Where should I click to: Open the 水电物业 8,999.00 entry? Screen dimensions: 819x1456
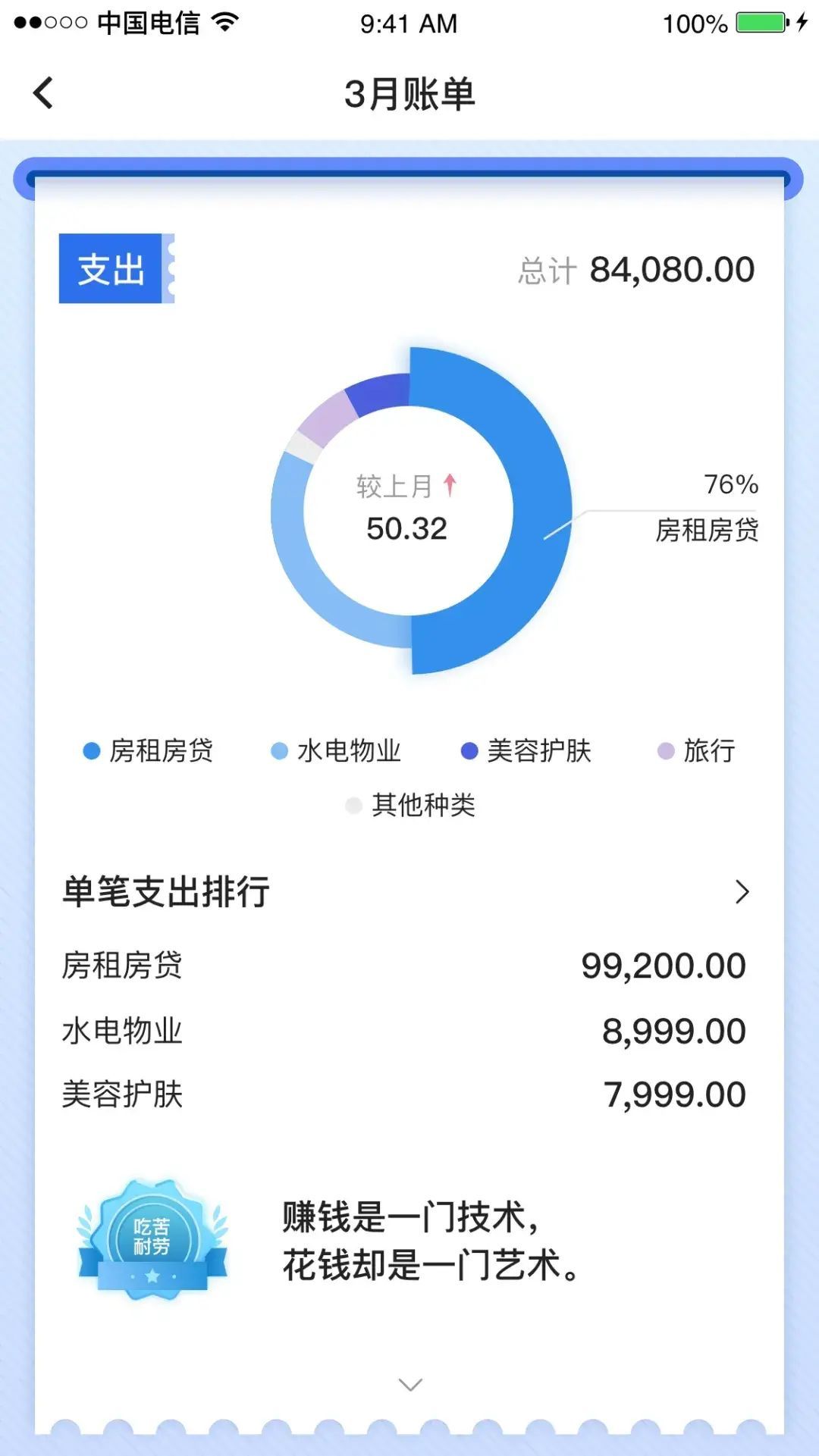click(x=409, y=1030)
